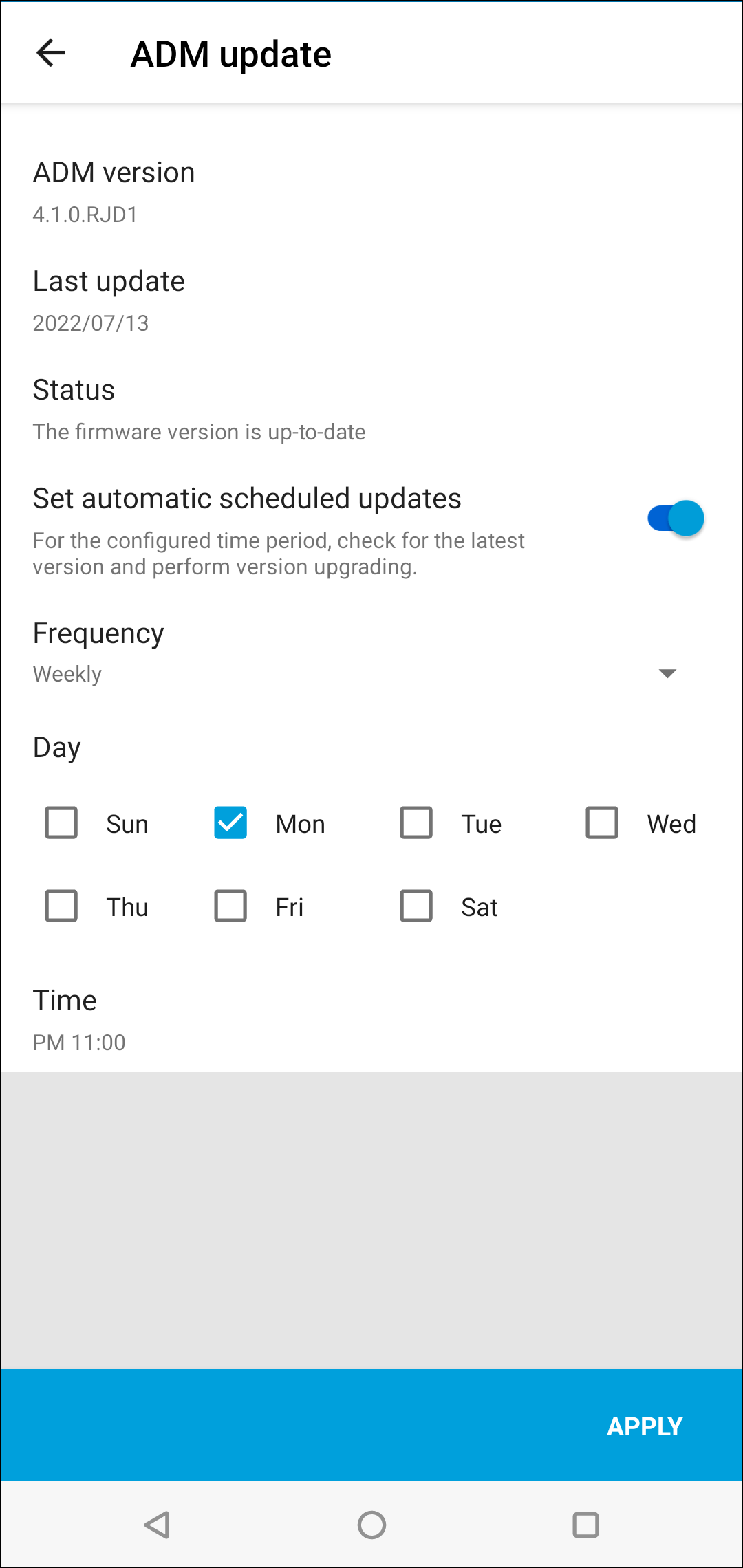Enable the Thu checkbox
Image resolution: width=743 pixels, height=1568 pixels.
(x=61, y=906)
